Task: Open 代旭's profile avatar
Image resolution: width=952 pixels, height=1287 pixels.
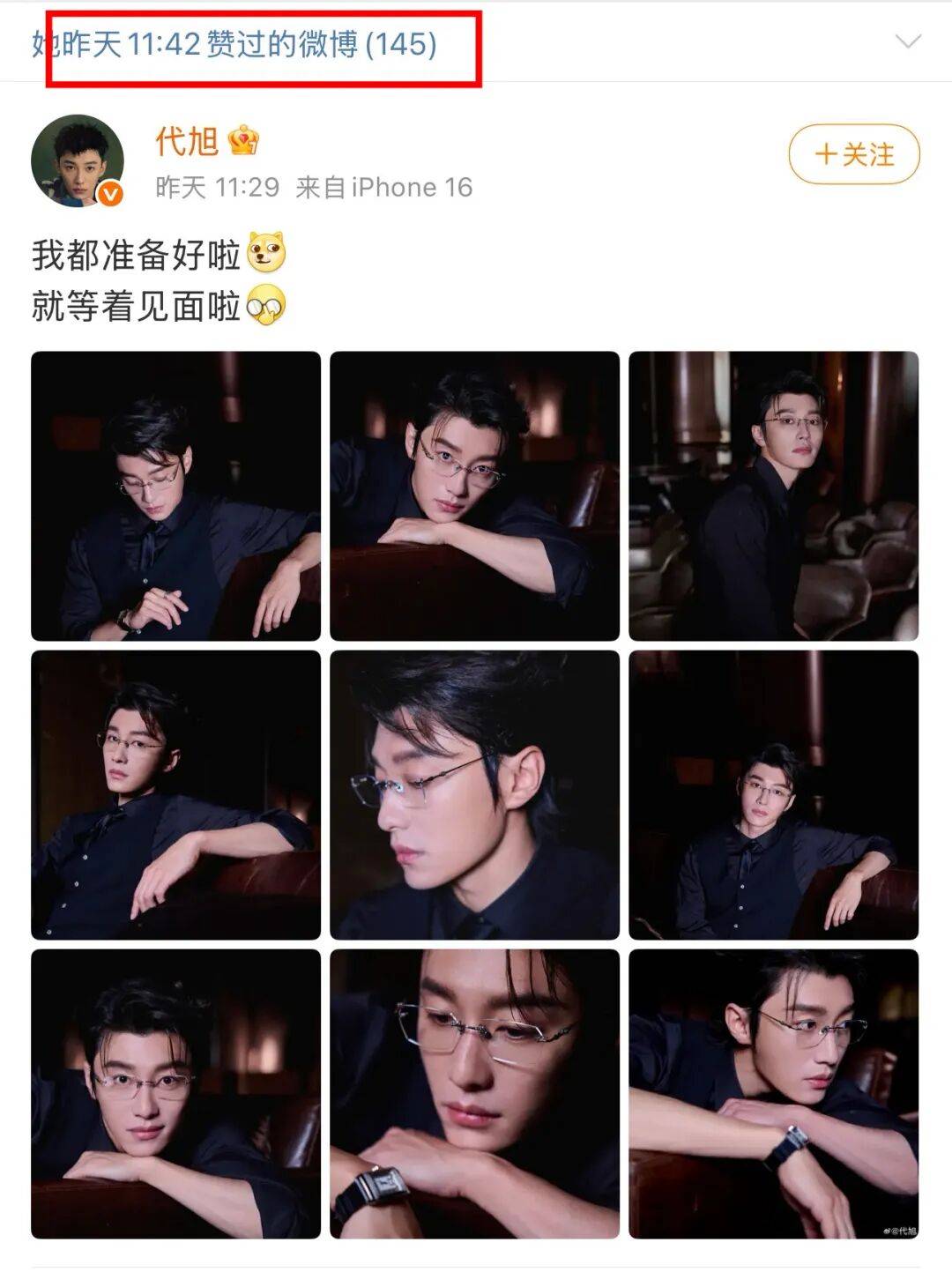Action: [78, 160]
